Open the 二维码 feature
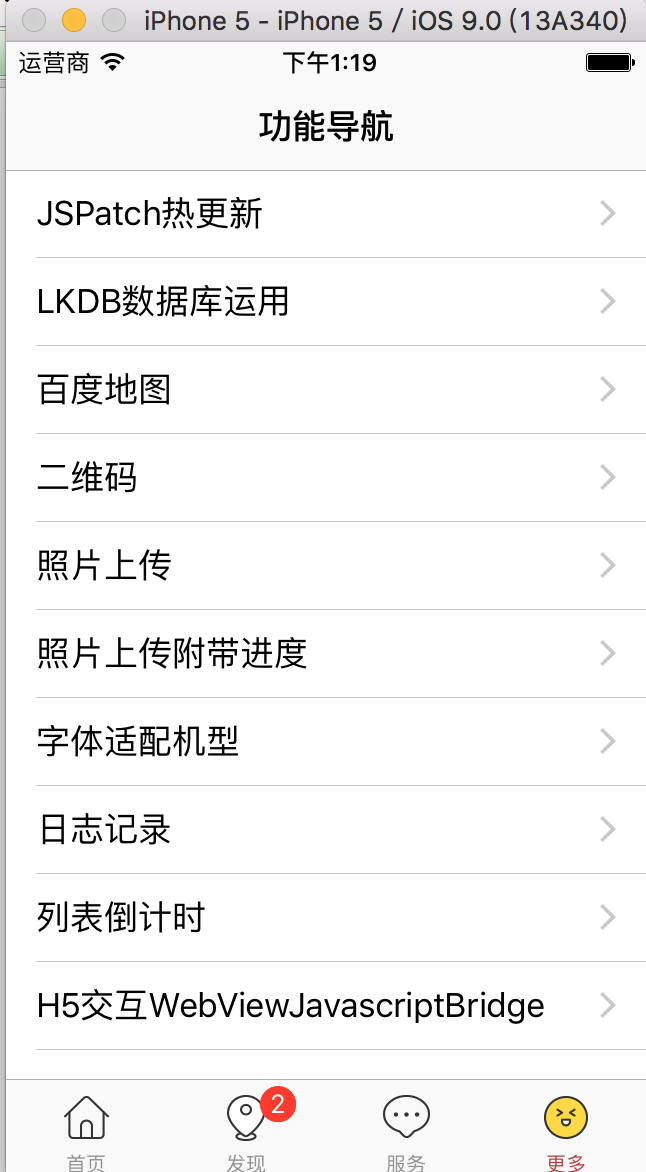Image resolution: width=646 pixels, height=1172 pixels. pos(323,478)
